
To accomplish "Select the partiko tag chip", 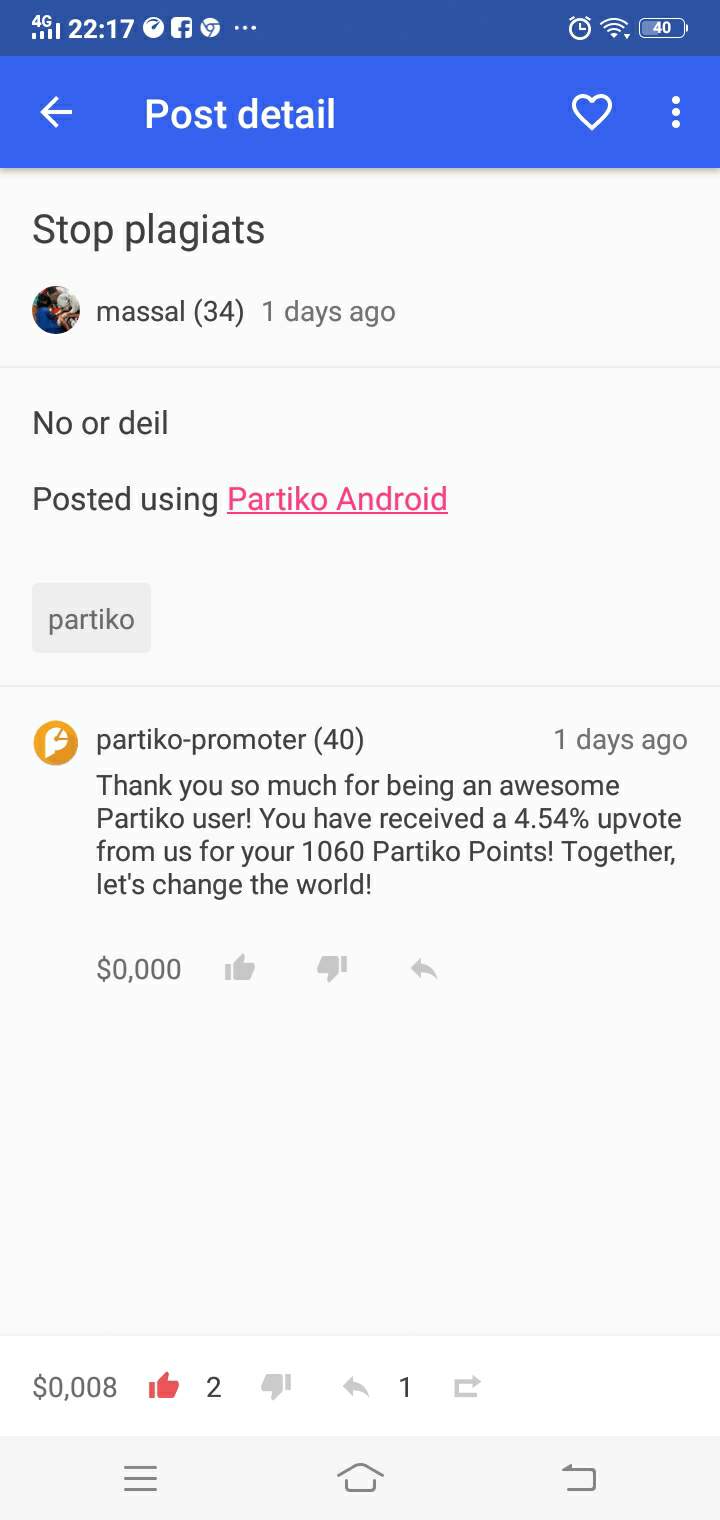I will click(x=91, y=619).
